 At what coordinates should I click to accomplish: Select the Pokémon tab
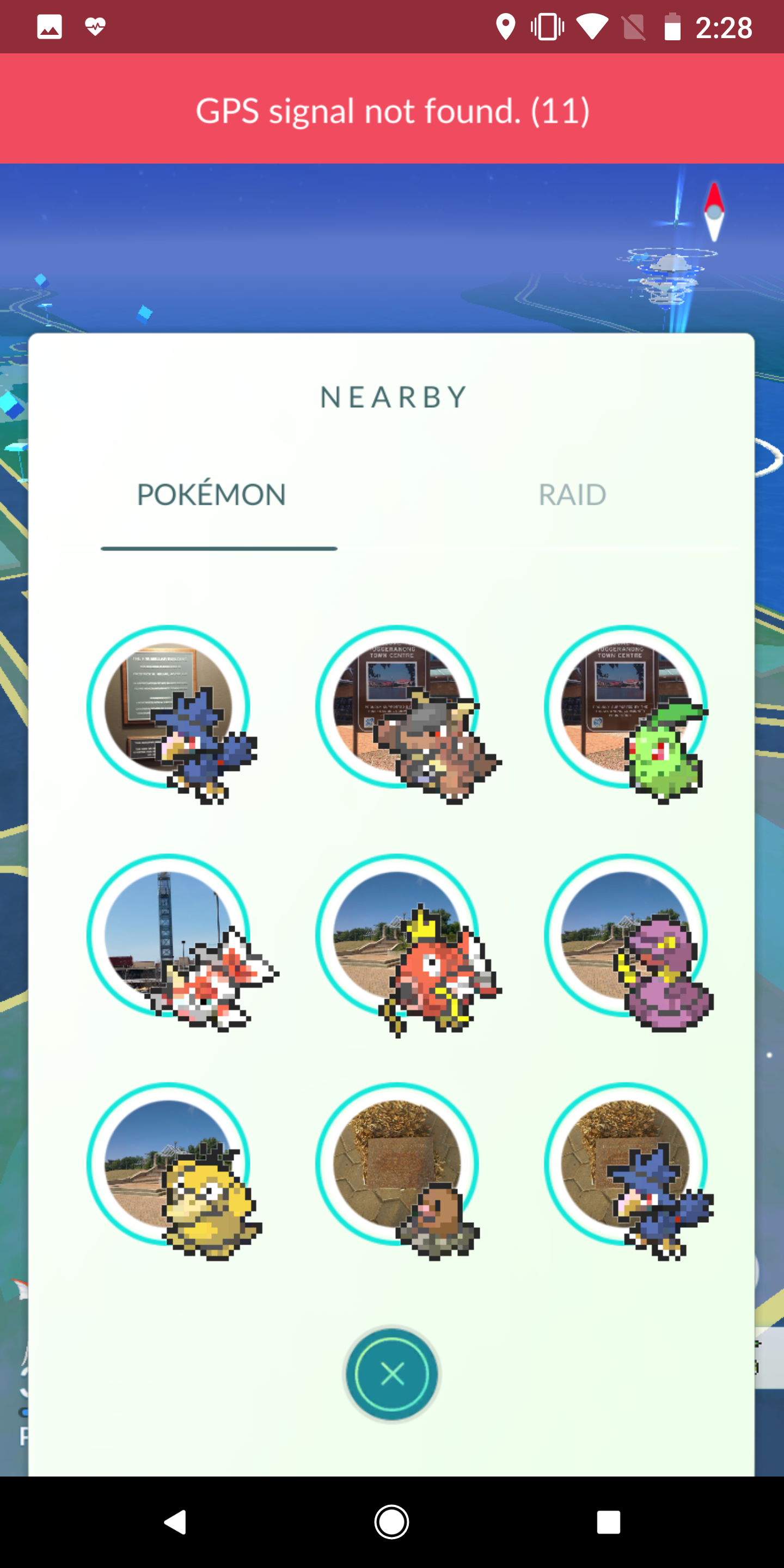[211, 494]
